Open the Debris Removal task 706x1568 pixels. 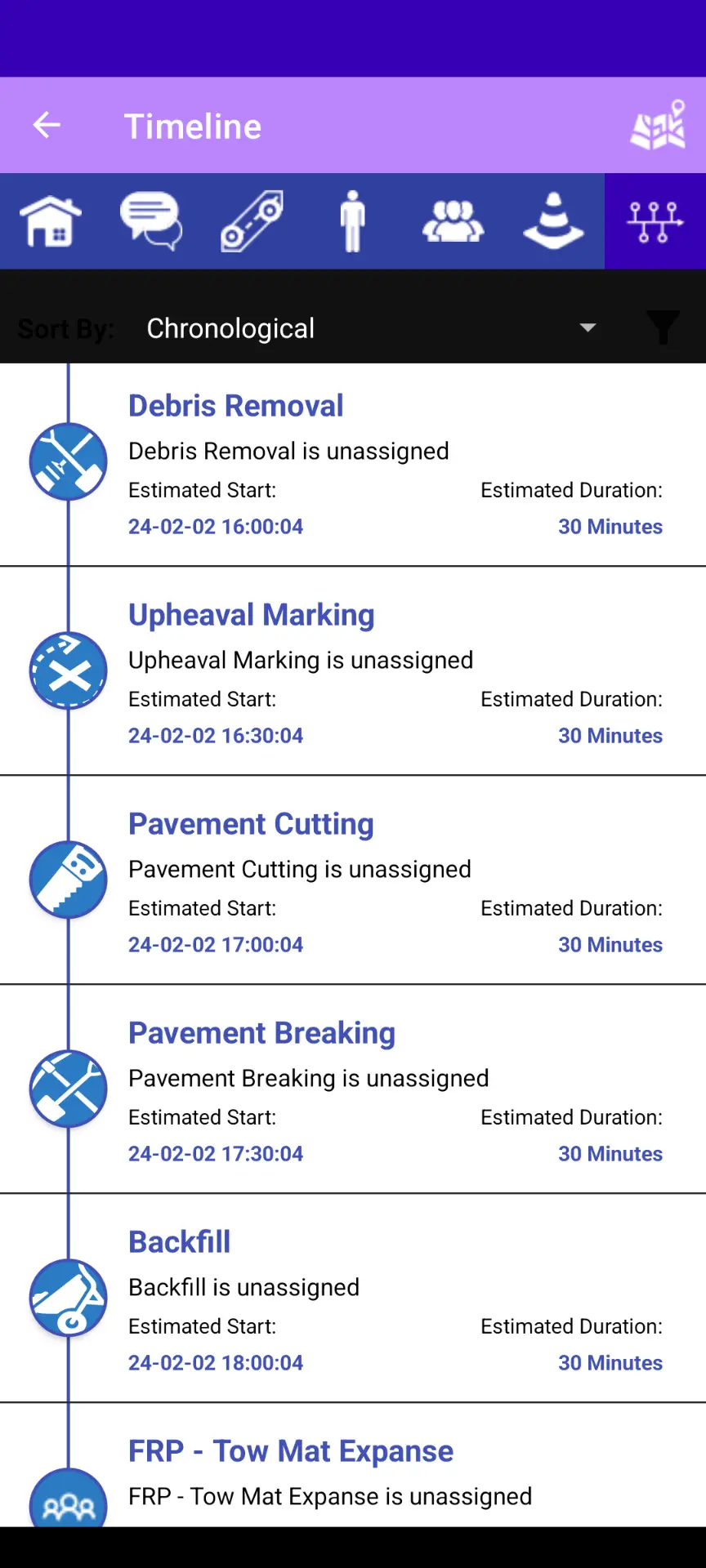353,465
